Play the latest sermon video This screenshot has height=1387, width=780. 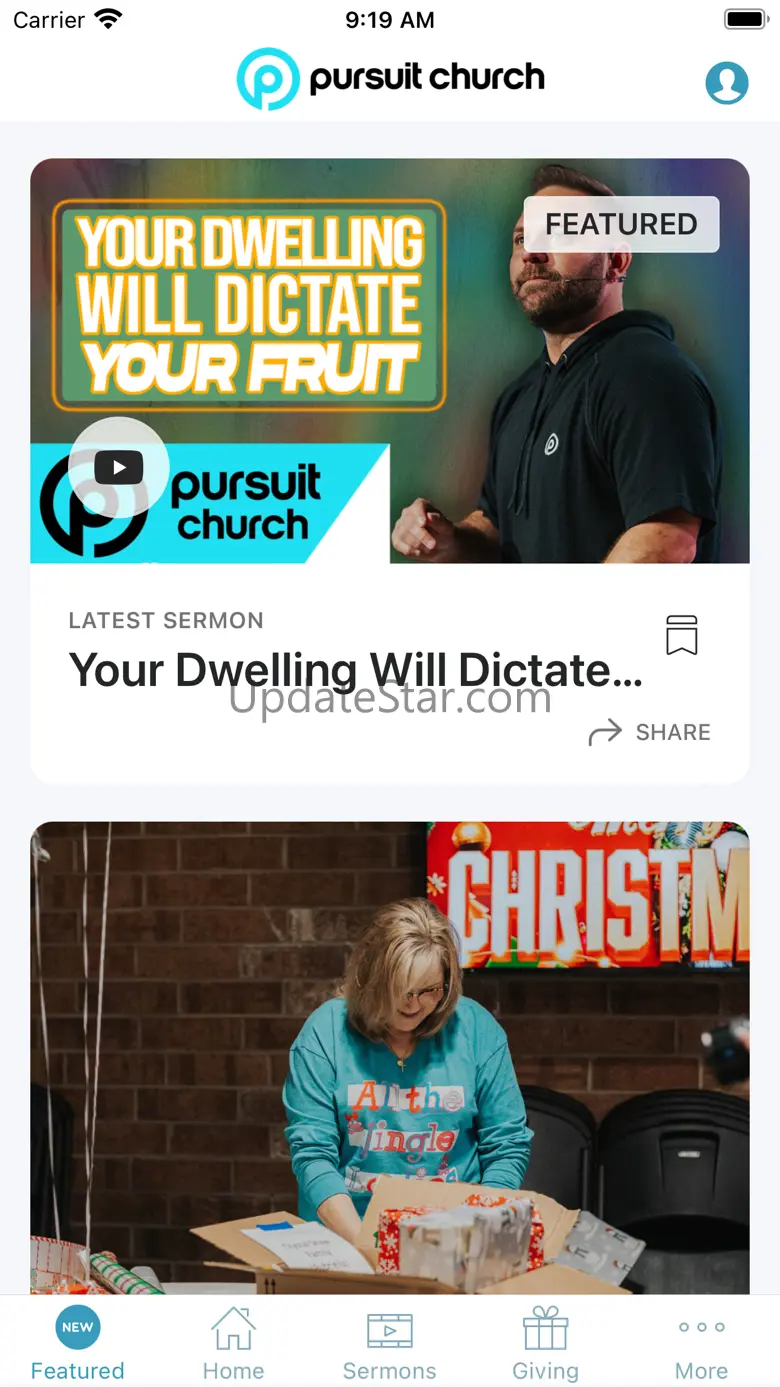pyautogui.click(x=119, y=467)
